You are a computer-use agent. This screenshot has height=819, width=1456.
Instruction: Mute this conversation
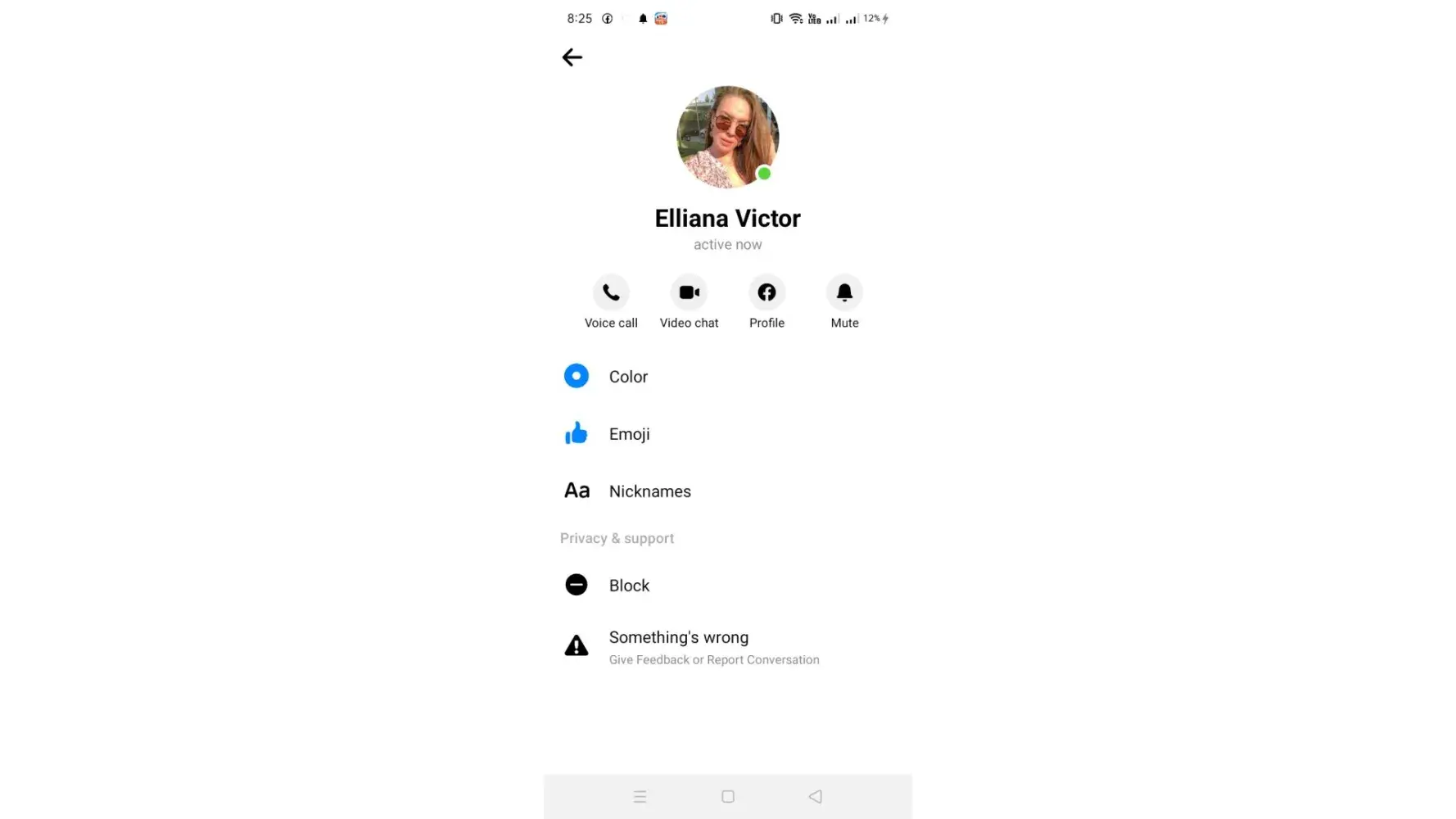pos(844,293)
